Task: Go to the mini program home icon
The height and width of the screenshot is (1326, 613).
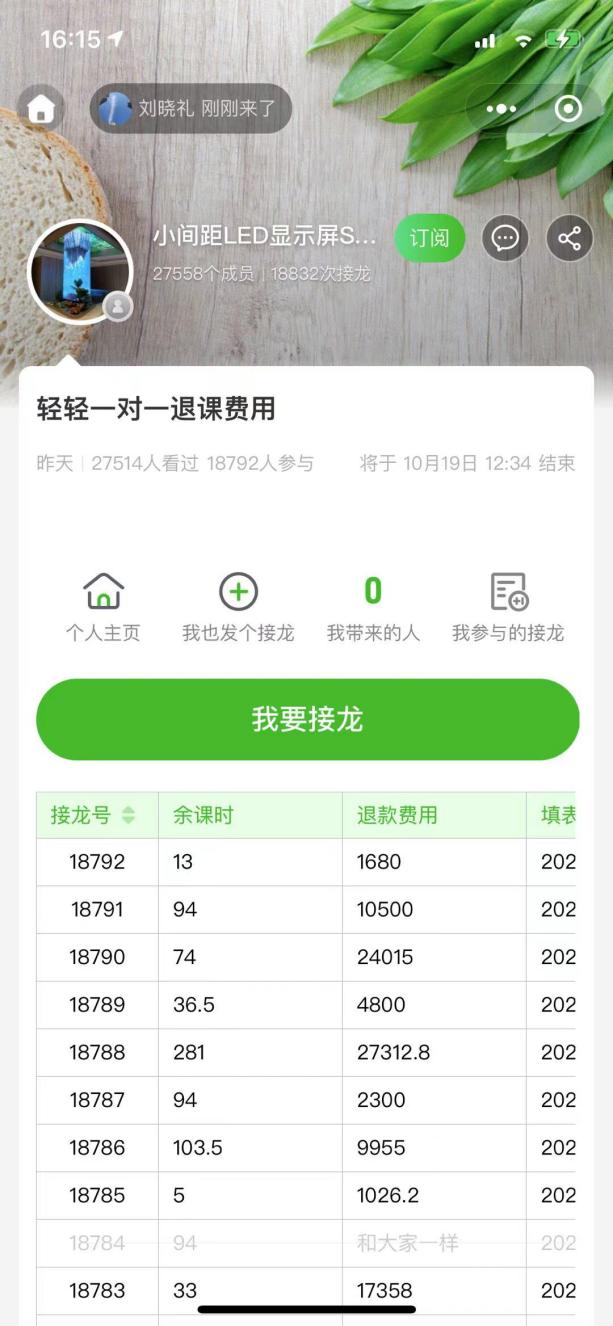Action: click(x=41, y=108)
